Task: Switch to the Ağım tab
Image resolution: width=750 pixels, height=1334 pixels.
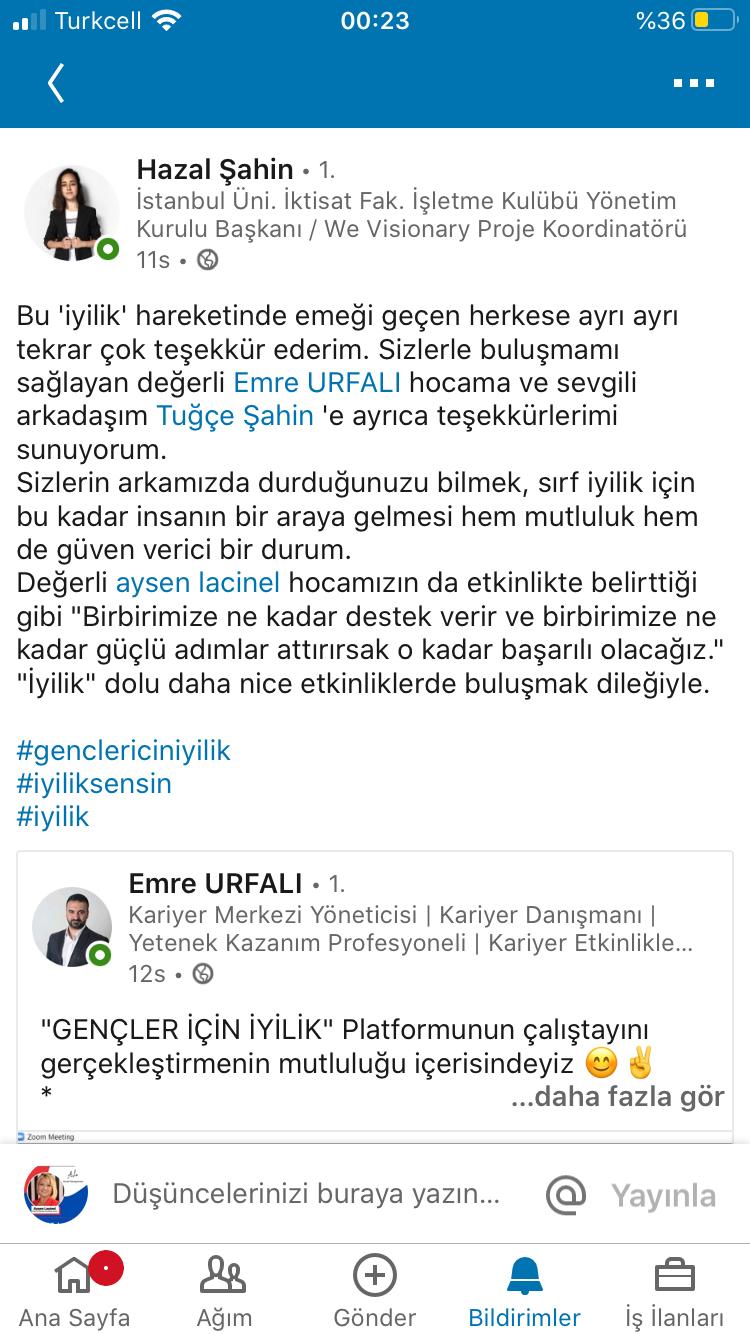Action: coord(224,1291)
